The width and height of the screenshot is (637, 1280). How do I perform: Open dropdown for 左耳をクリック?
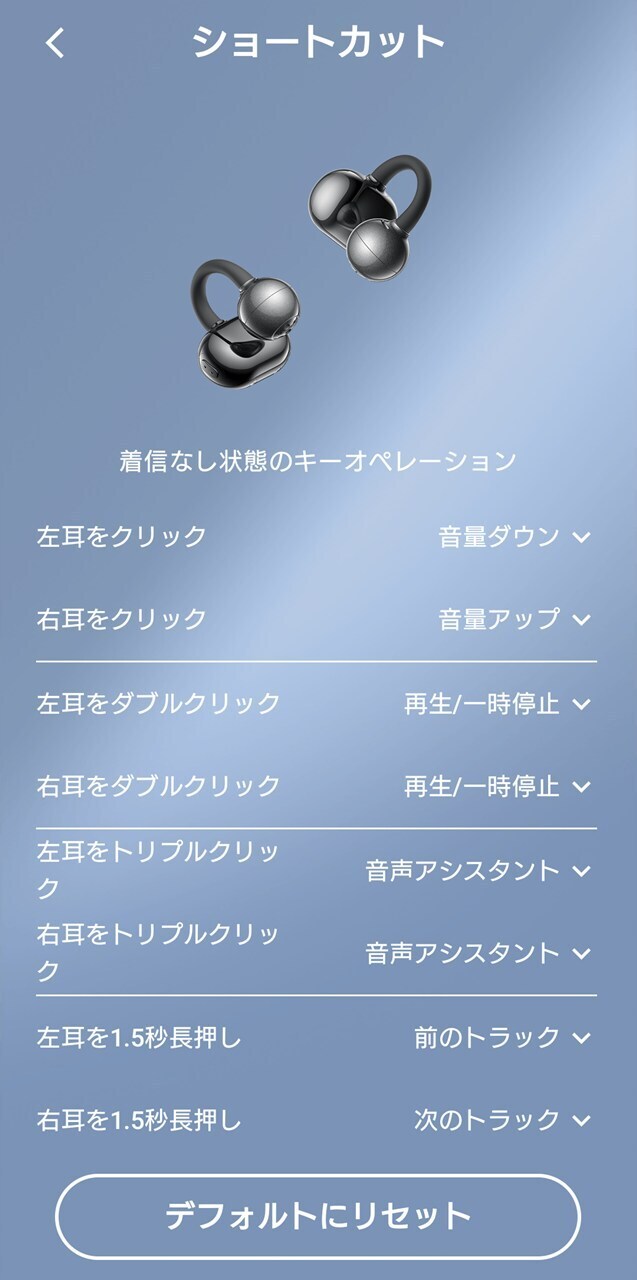(x=515, y=537)
